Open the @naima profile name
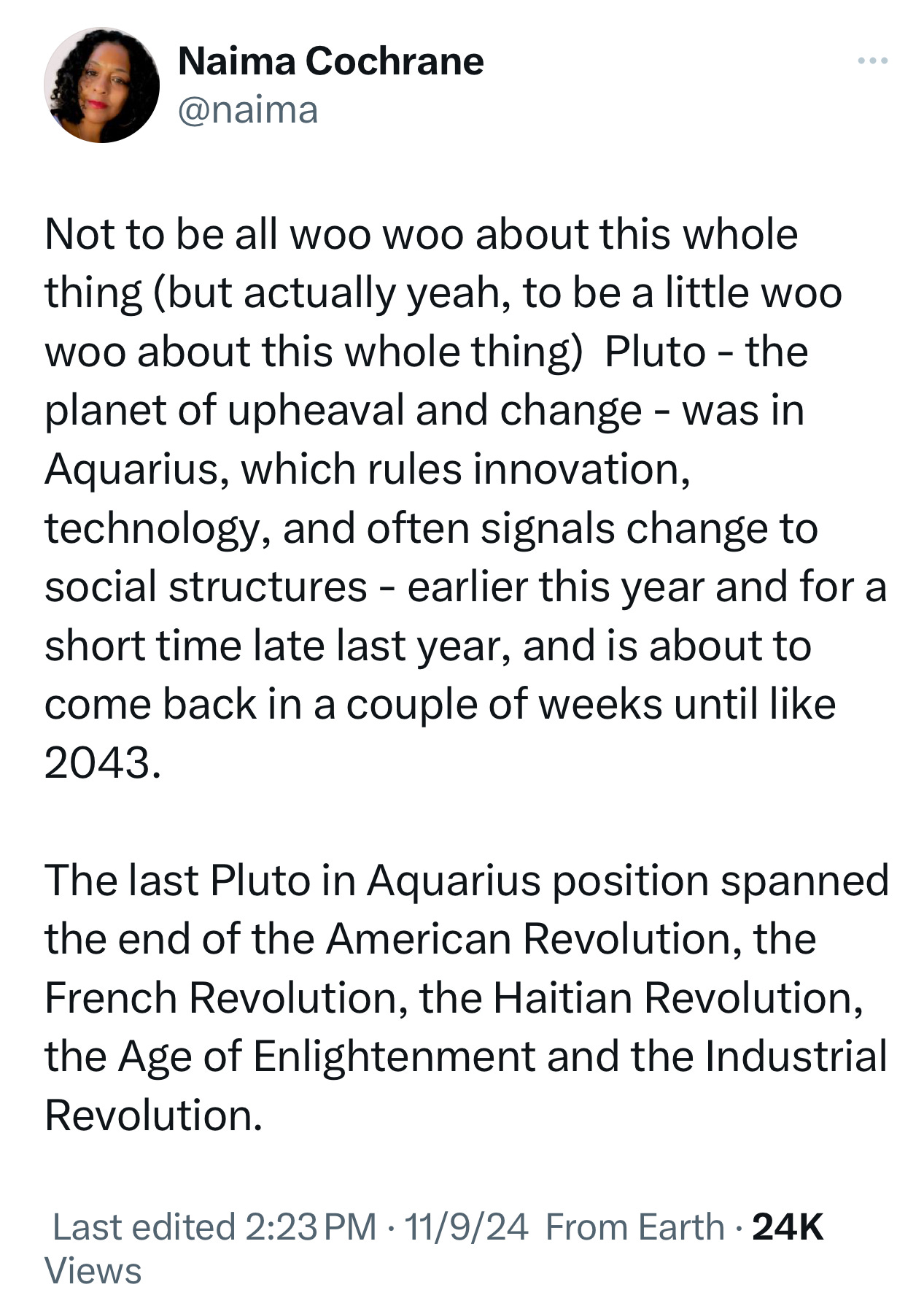The width and height of the screenshot is (924, 1306). click(248, 111)
